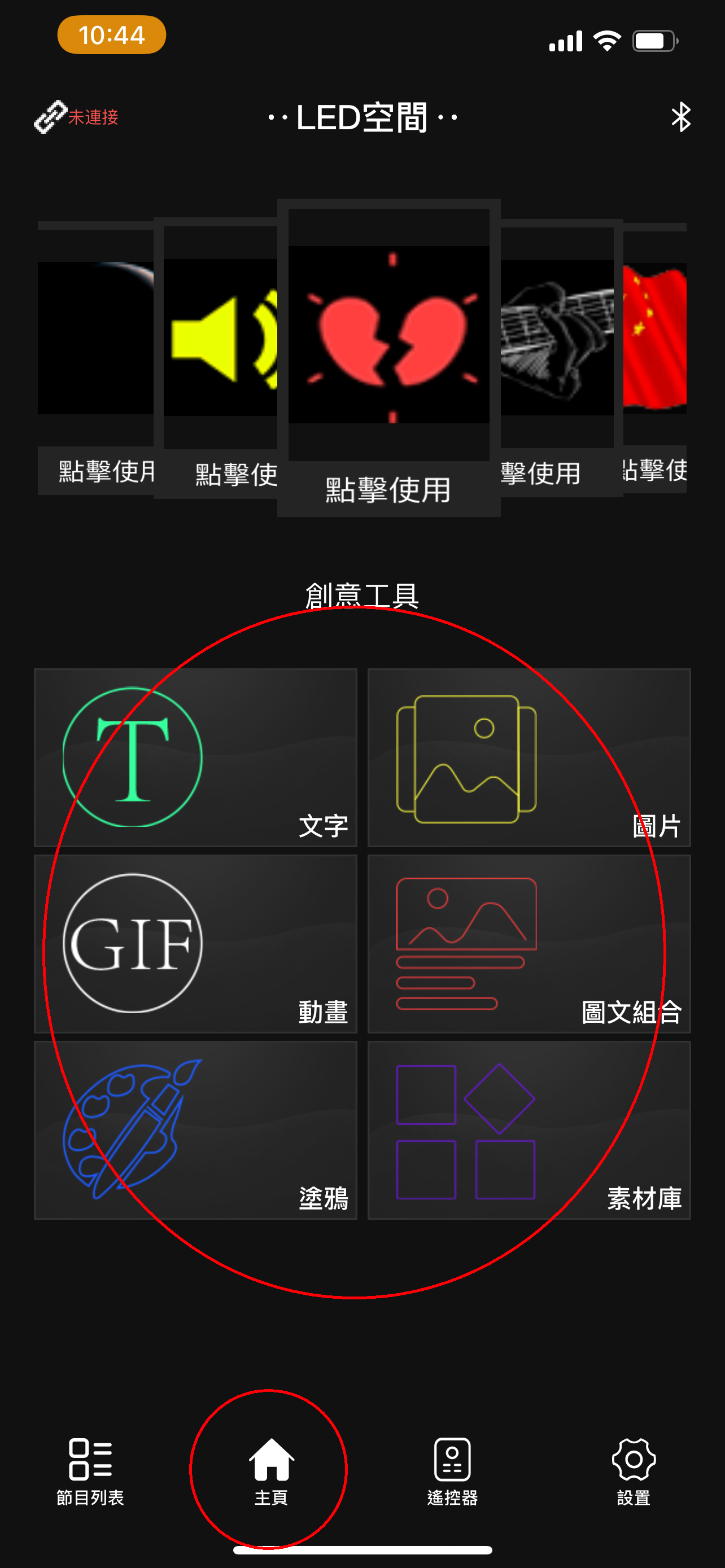Open the 素材庫 material library
The image size is (725, 1568).
click(529, 1130)
